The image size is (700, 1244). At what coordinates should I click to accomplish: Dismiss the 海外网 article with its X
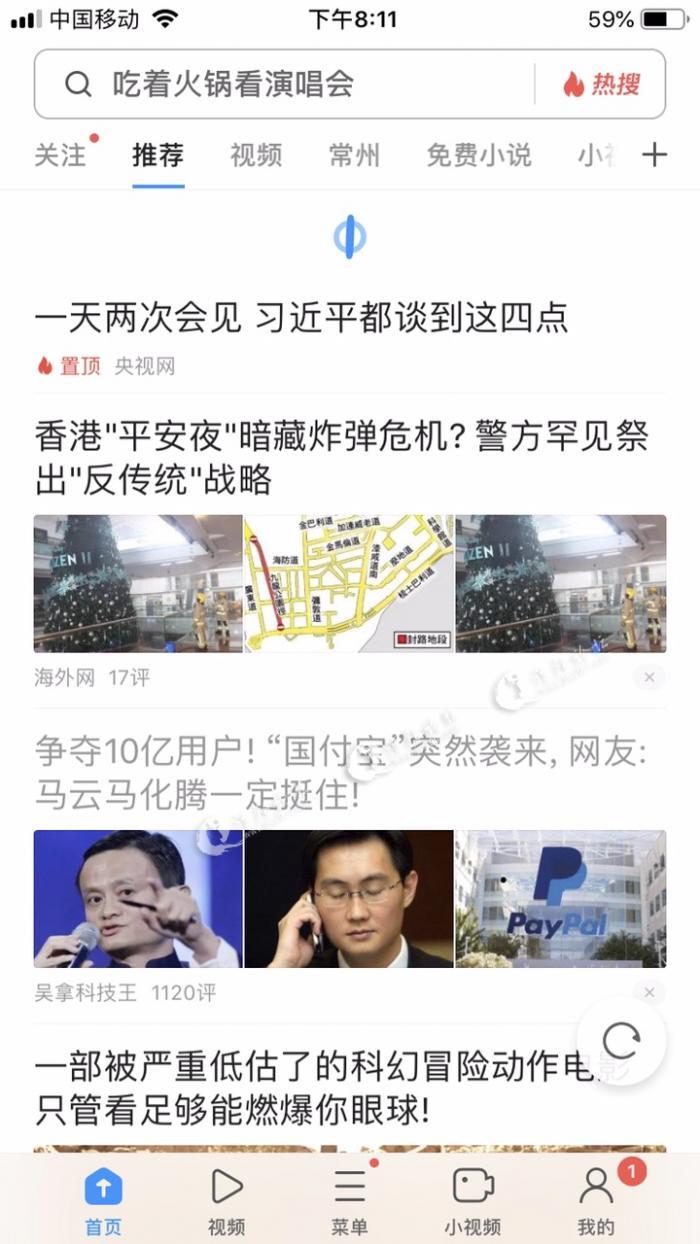pyautogui.click(x=649, y=678)
